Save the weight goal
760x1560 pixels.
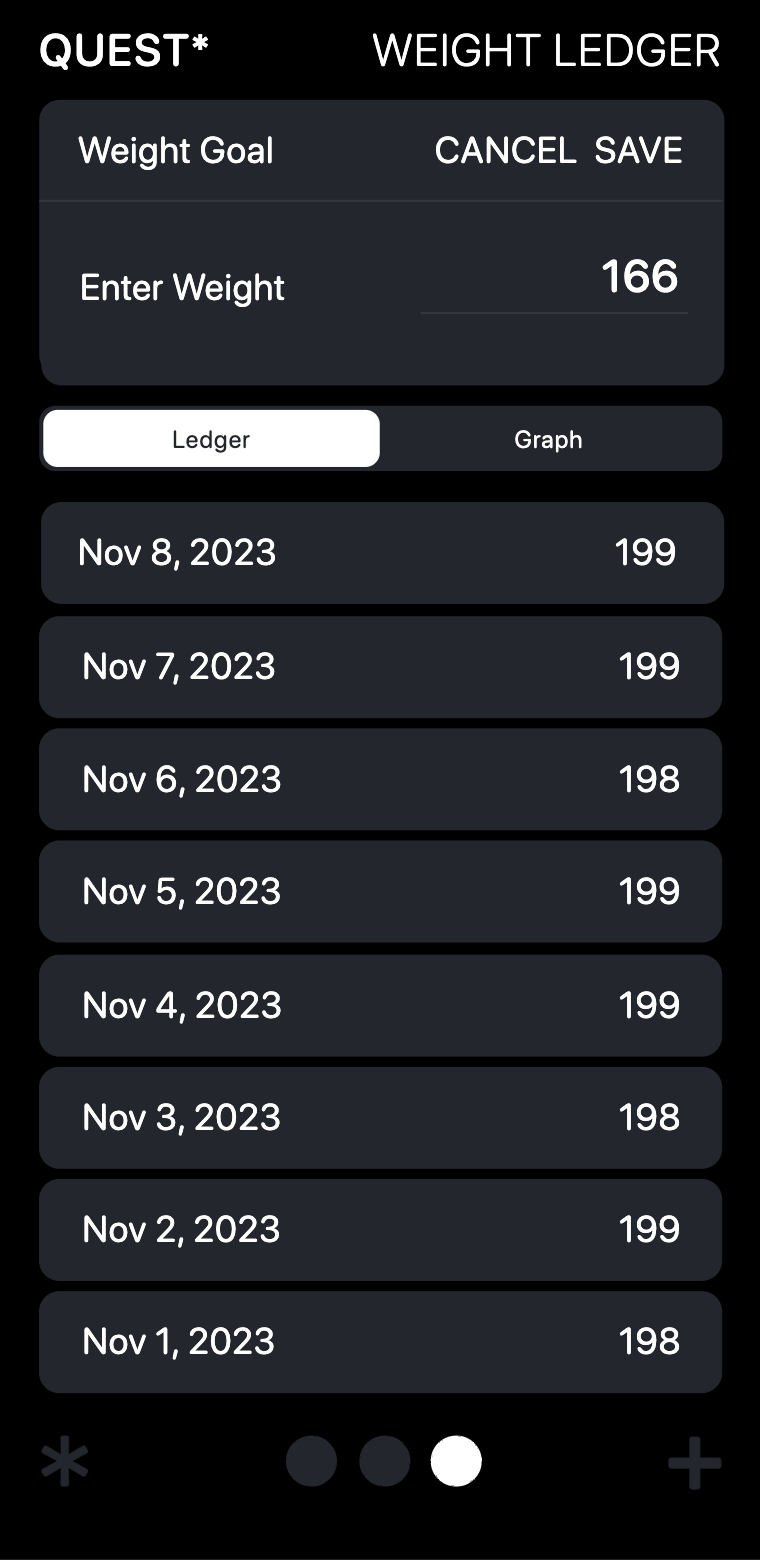pyautogui.click(x=638, y=151)
